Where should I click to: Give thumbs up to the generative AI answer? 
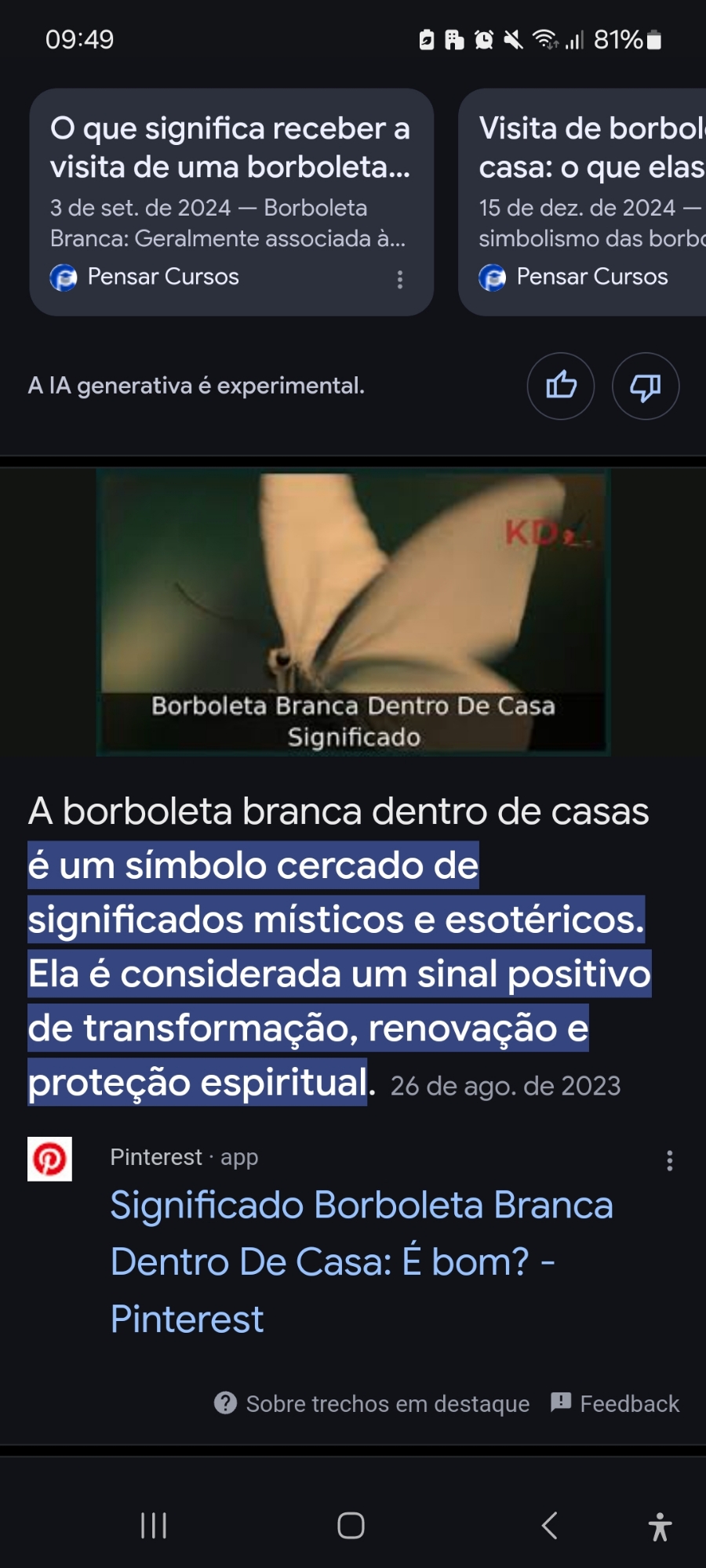pos(561,386)
